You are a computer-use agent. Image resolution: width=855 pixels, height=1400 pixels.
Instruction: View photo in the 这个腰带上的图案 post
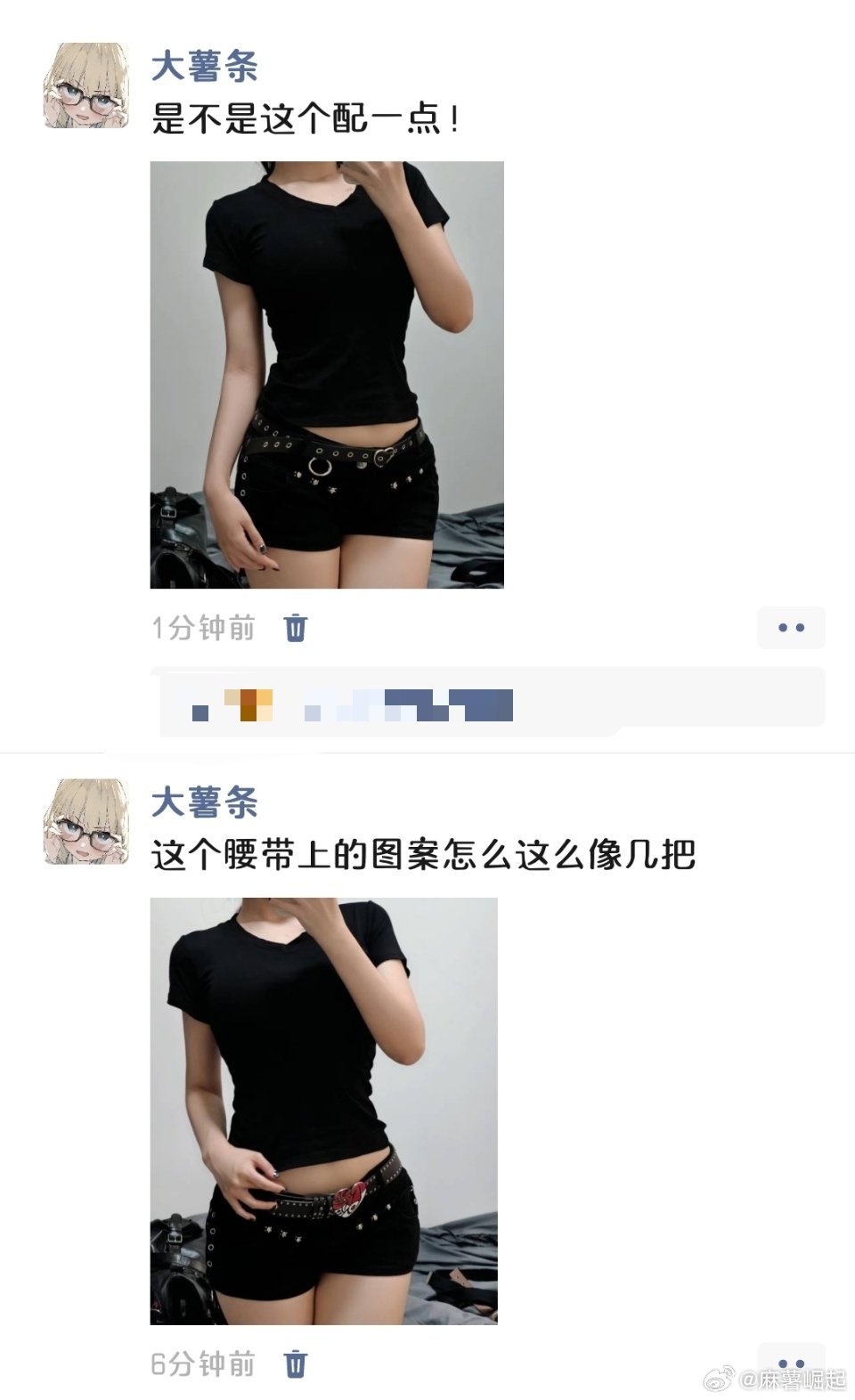tap(323, 1111)
